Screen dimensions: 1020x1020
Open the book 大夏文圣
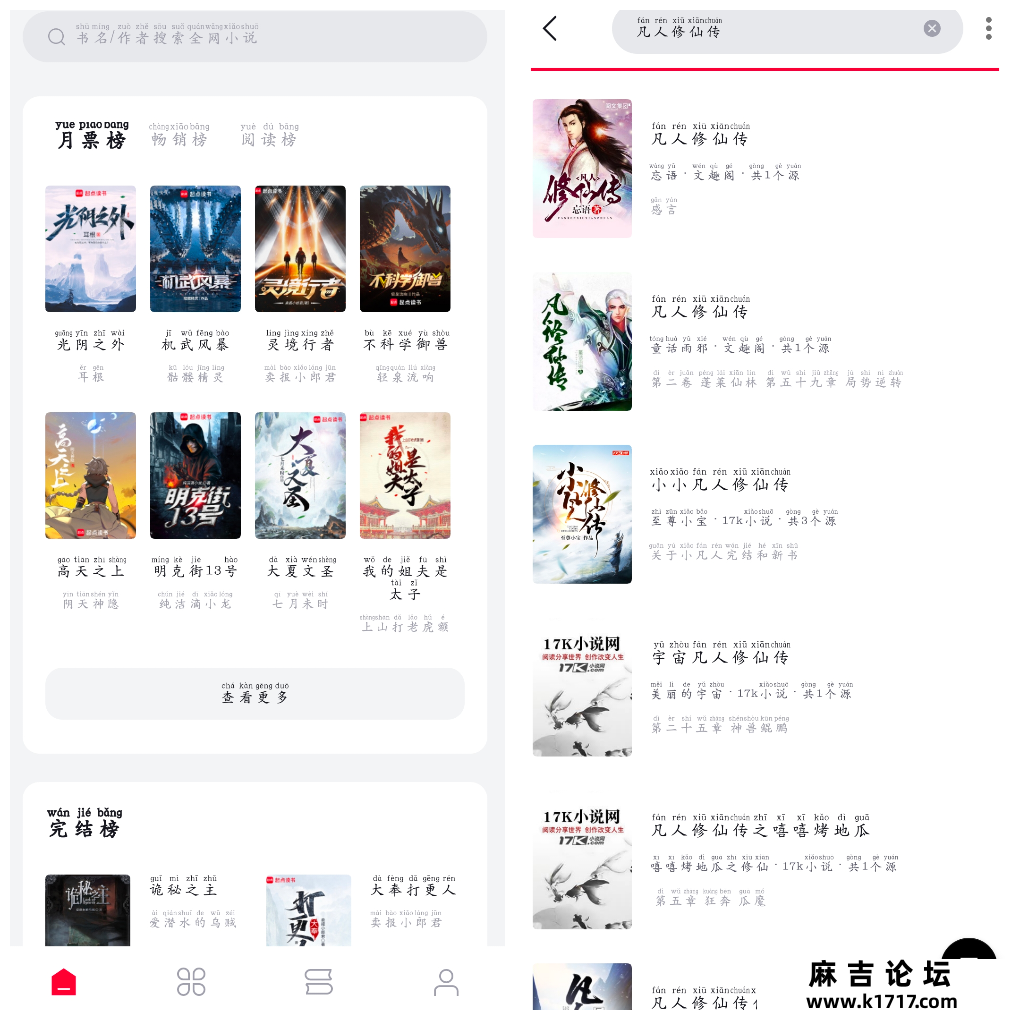coord(300,475)
